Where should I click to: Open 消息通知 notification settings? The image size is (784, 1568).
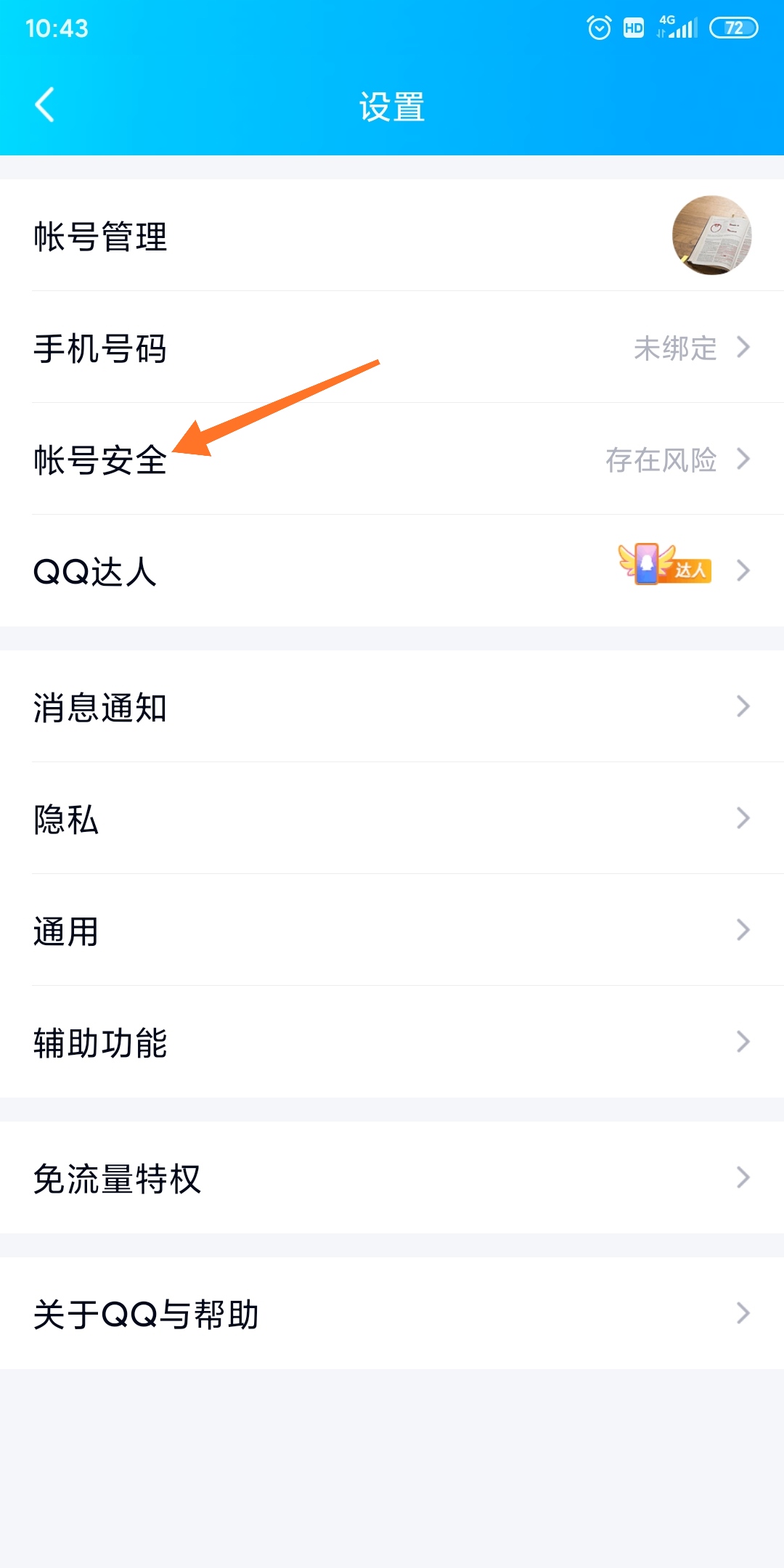392,707
